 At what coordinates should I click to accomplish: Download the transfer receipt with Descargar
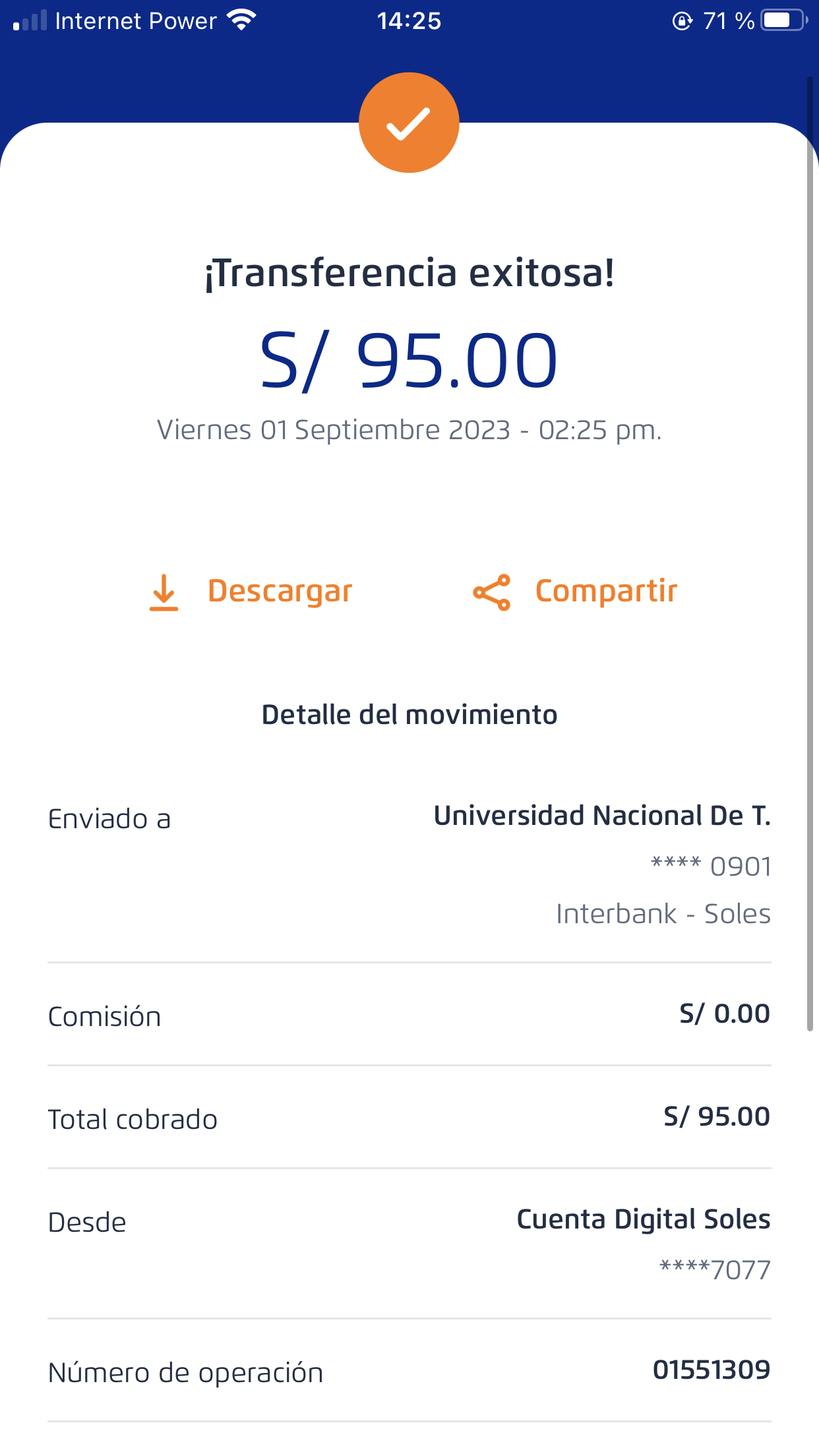[x=251, y=591]
